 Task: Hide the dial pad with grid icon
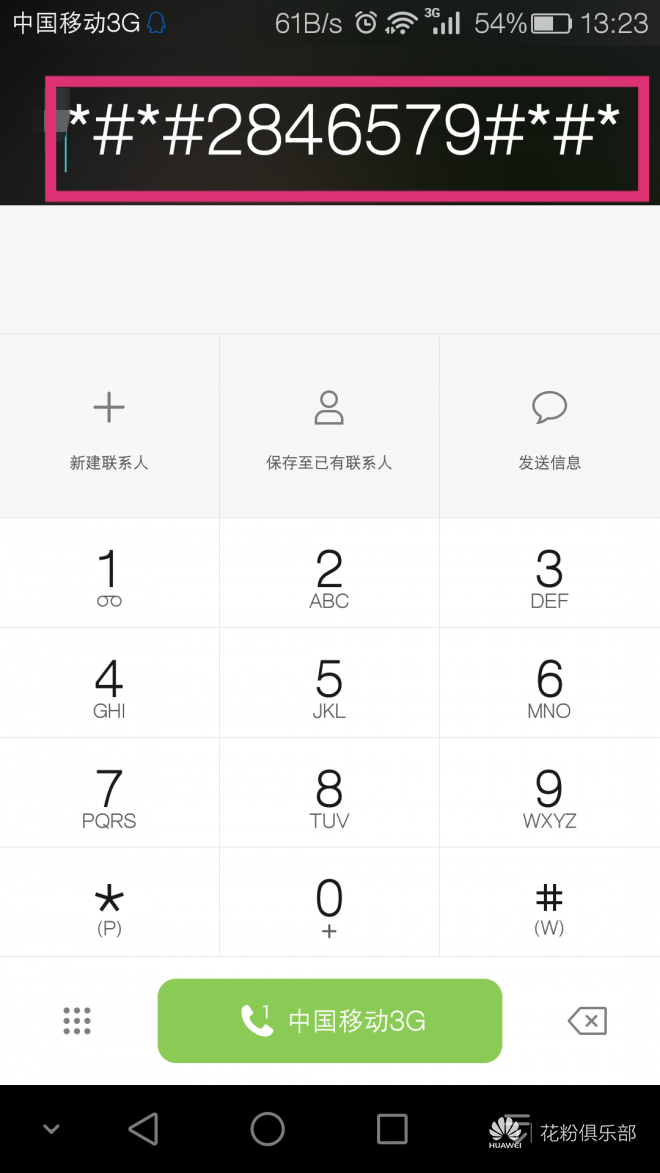[77, 1020]
